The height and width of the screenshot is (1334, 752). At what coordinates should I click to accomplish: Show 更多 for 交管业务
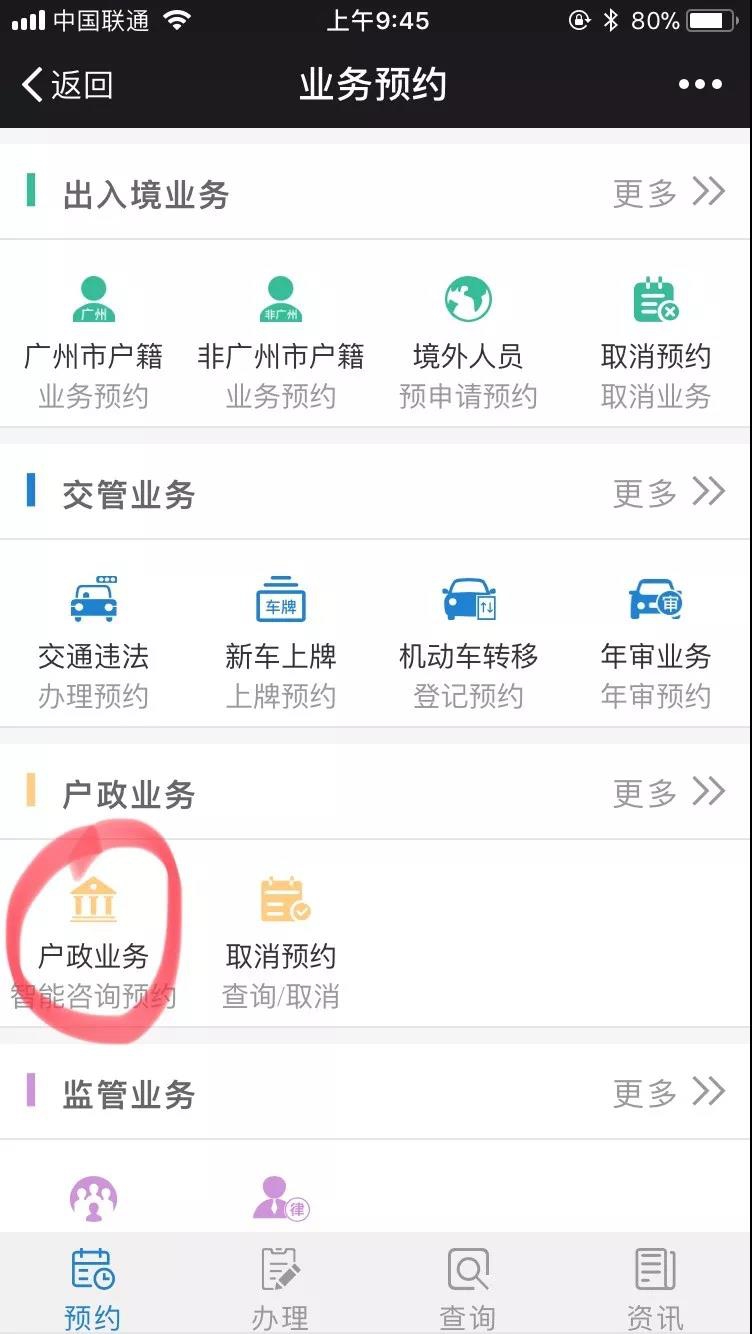click(x=668, y=492)
